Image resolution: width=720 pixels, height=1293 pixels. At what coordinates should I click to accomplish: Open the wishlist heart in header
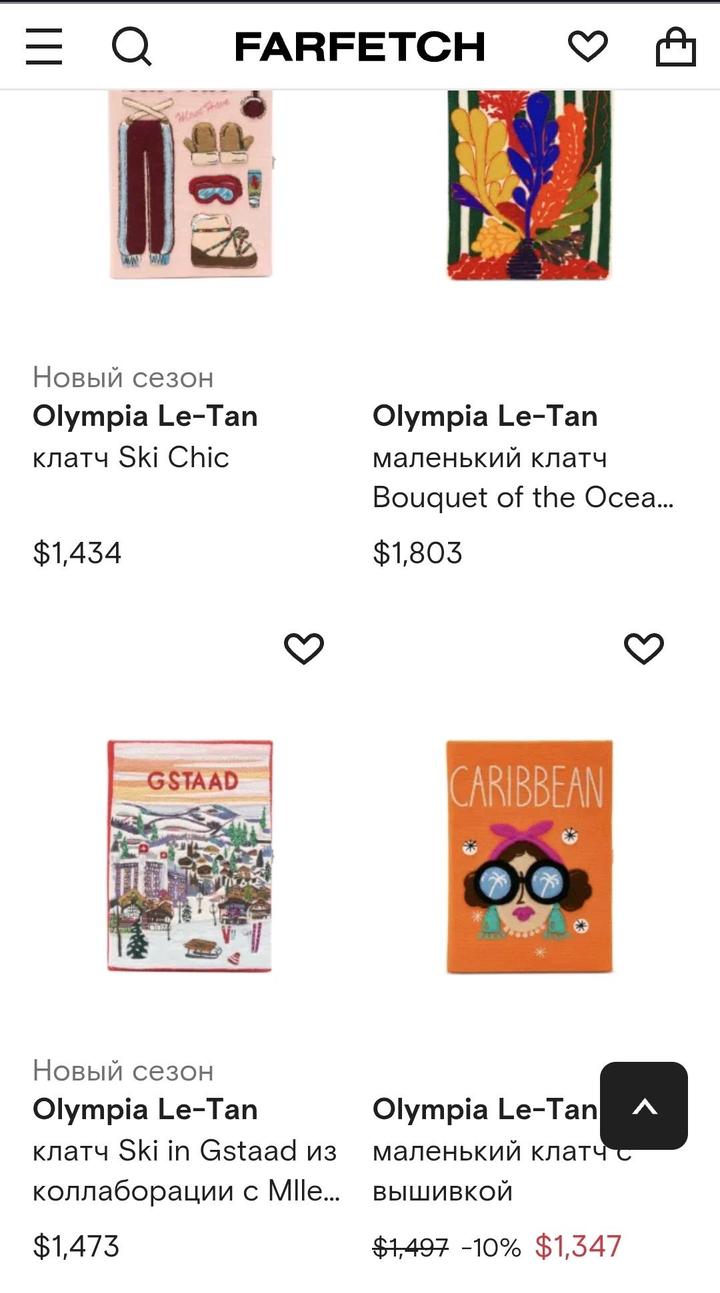(x=587, y=46)
